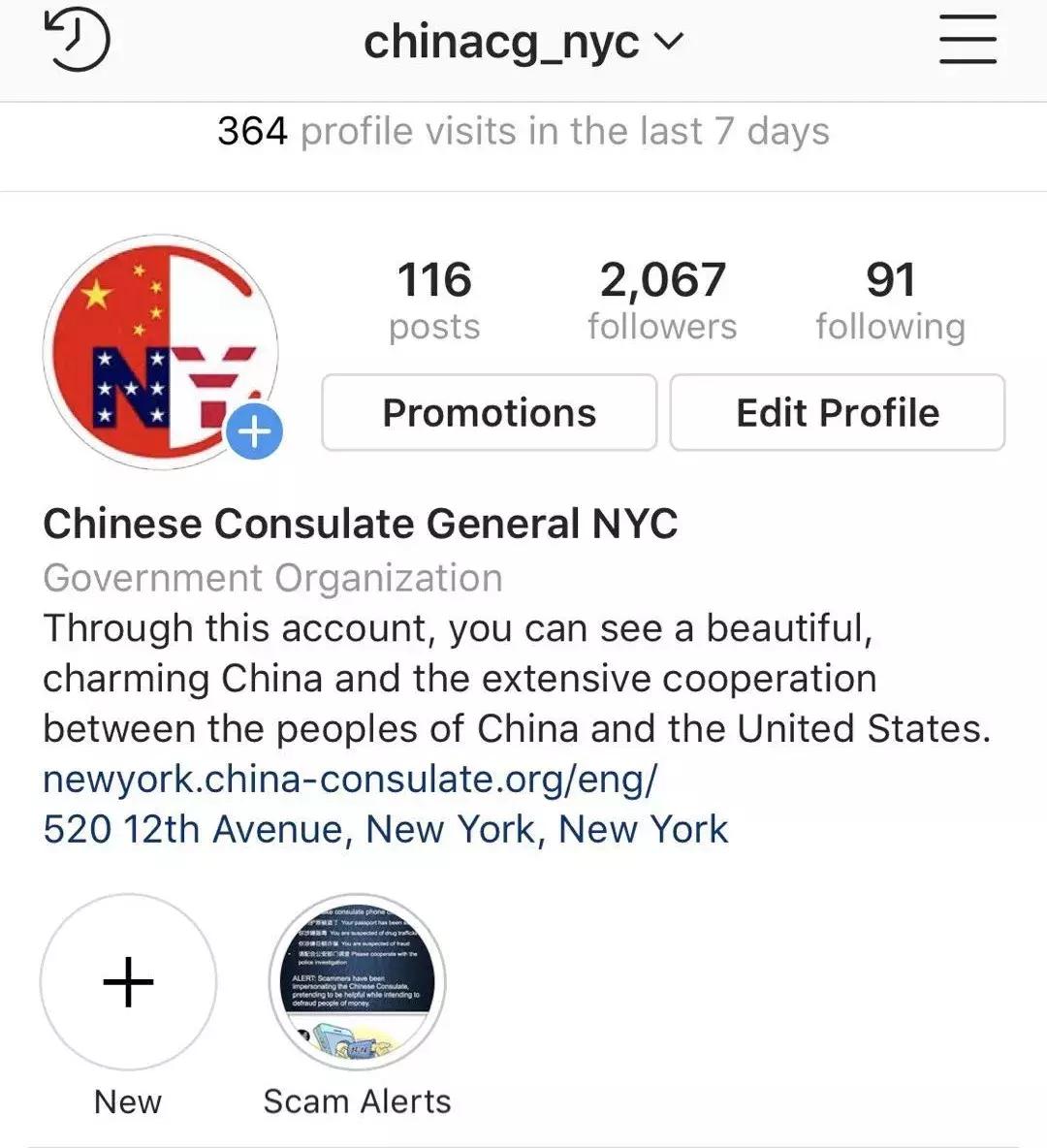Open the hamburger menu

[x=968, y=40]
